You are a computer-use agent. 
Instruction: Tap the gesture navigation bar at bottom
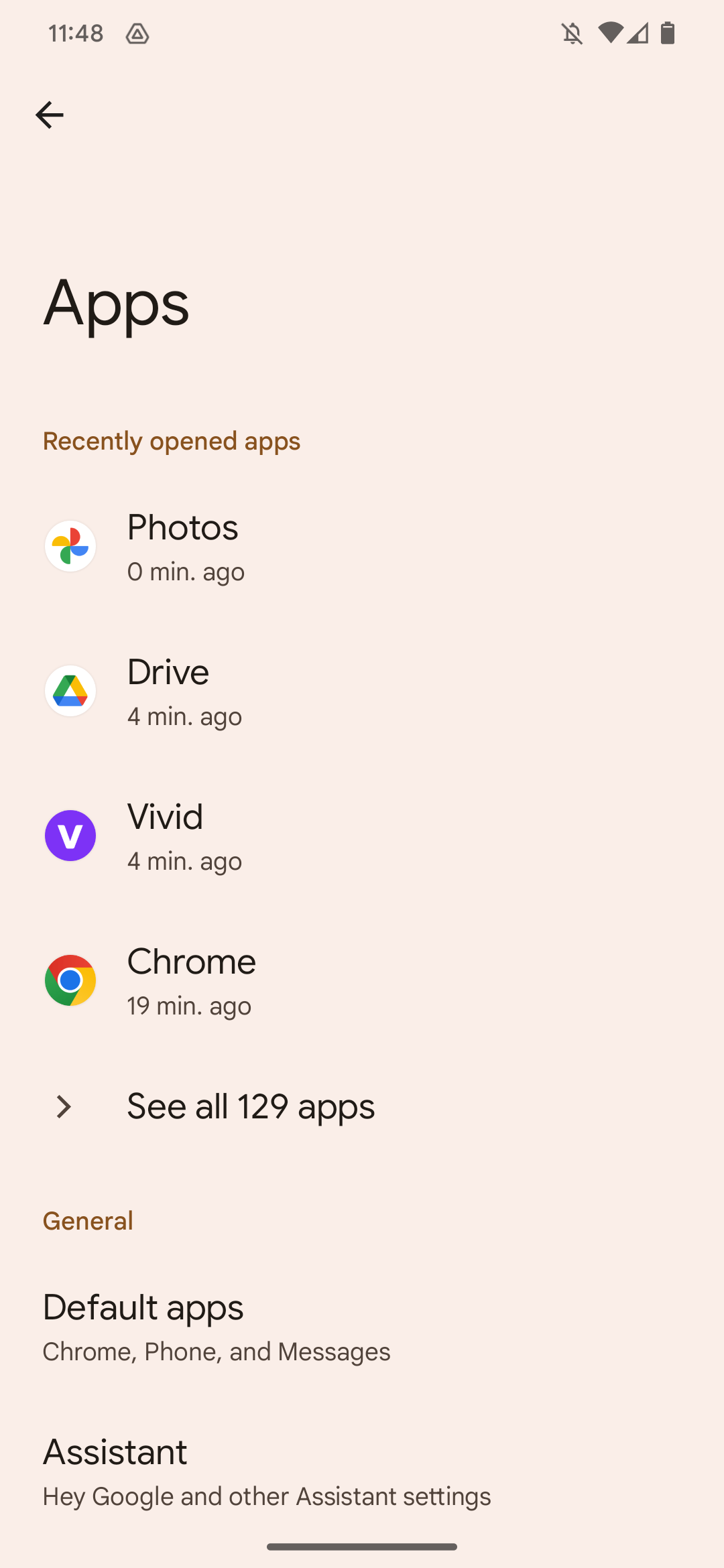pos(362,1546)
